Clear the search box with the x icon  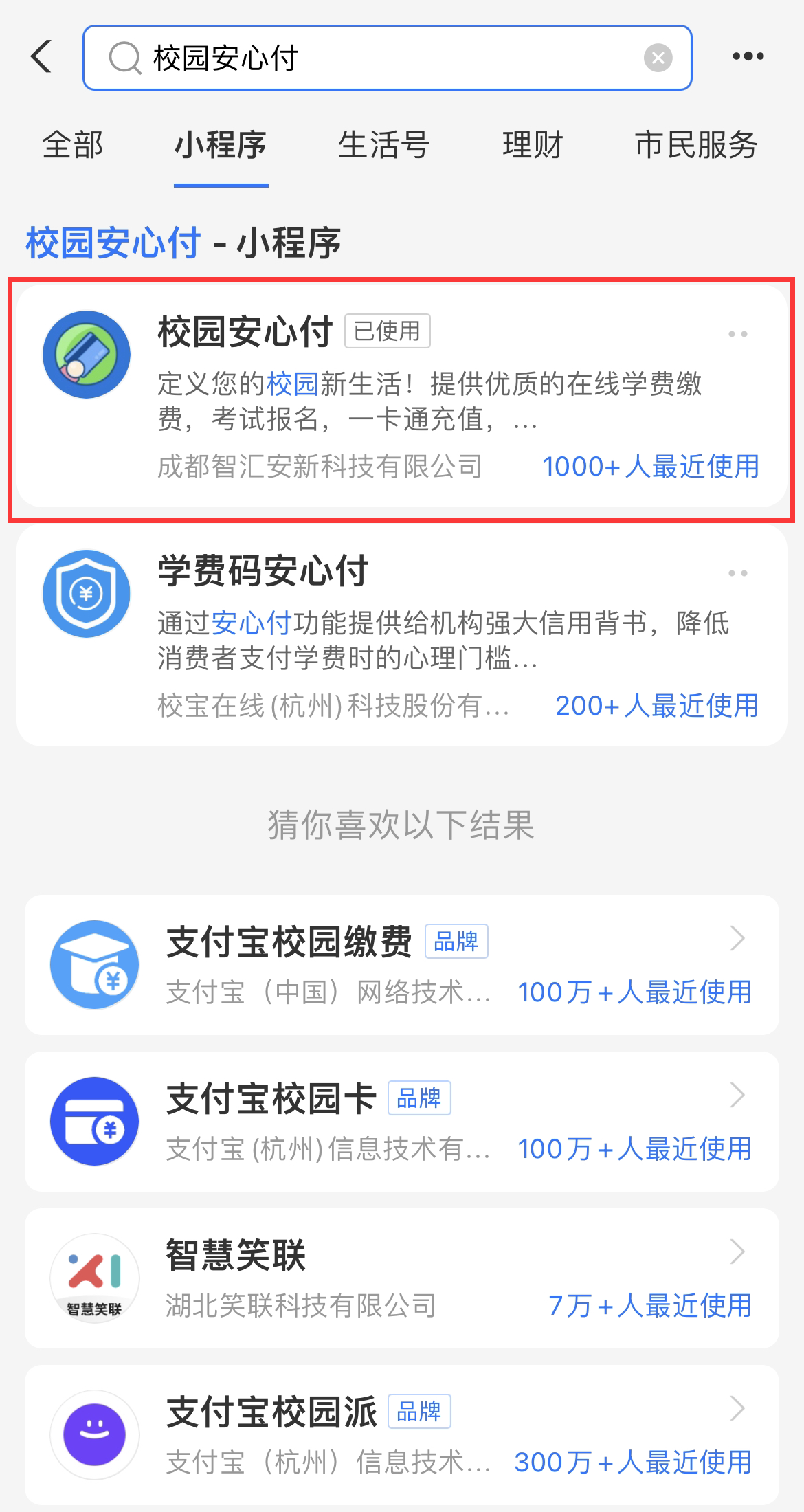pyautogui.click(x=656, y=58)
